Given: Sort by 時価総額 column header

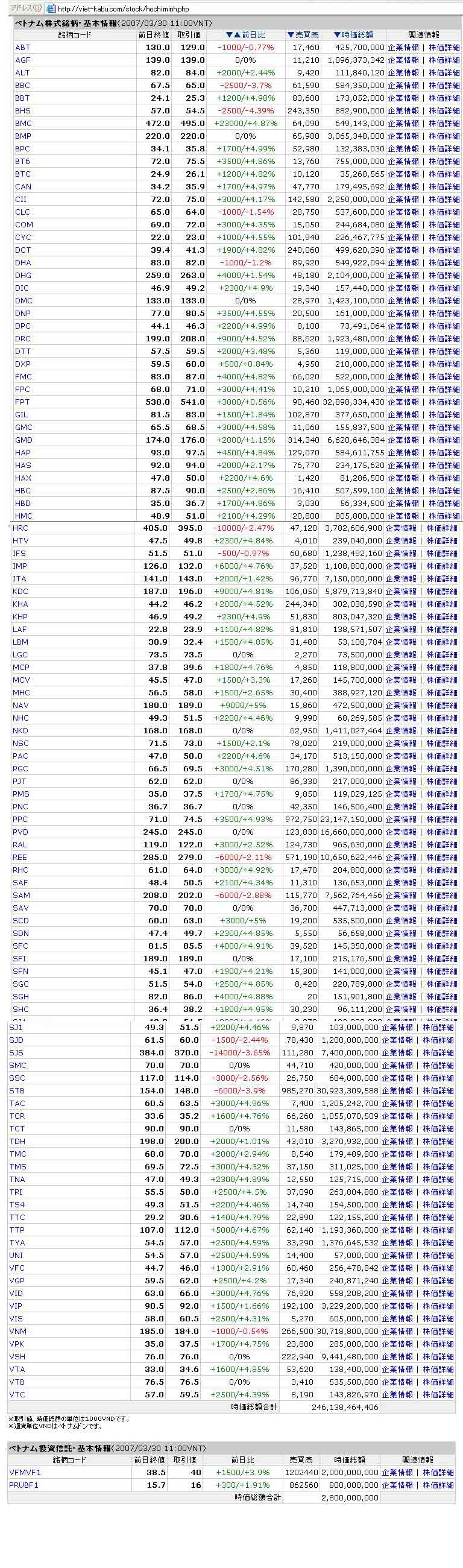Looking at the screenshot, I should [x=353, y=35].
